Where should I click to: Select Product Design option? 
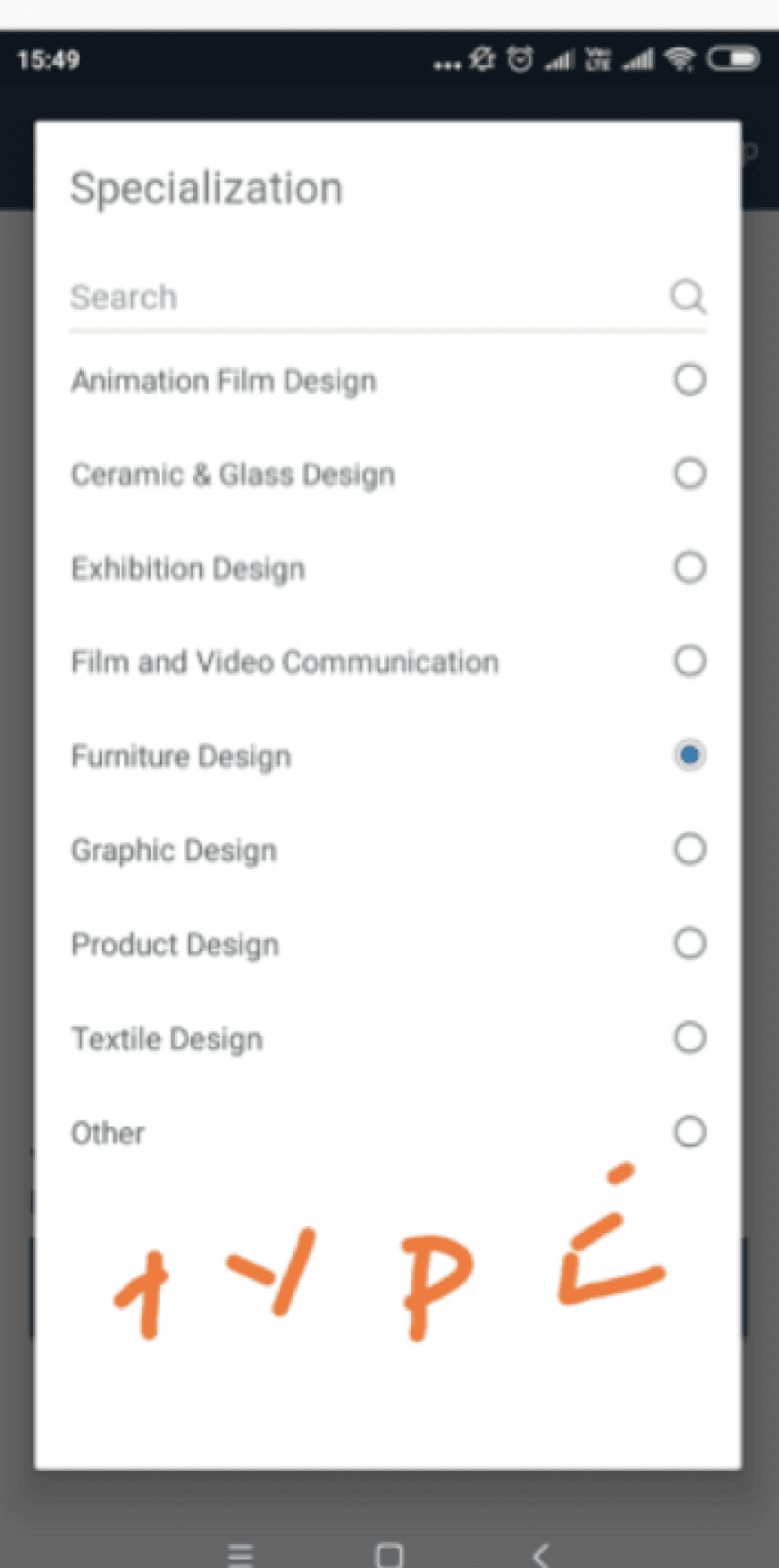pos(388,944)
